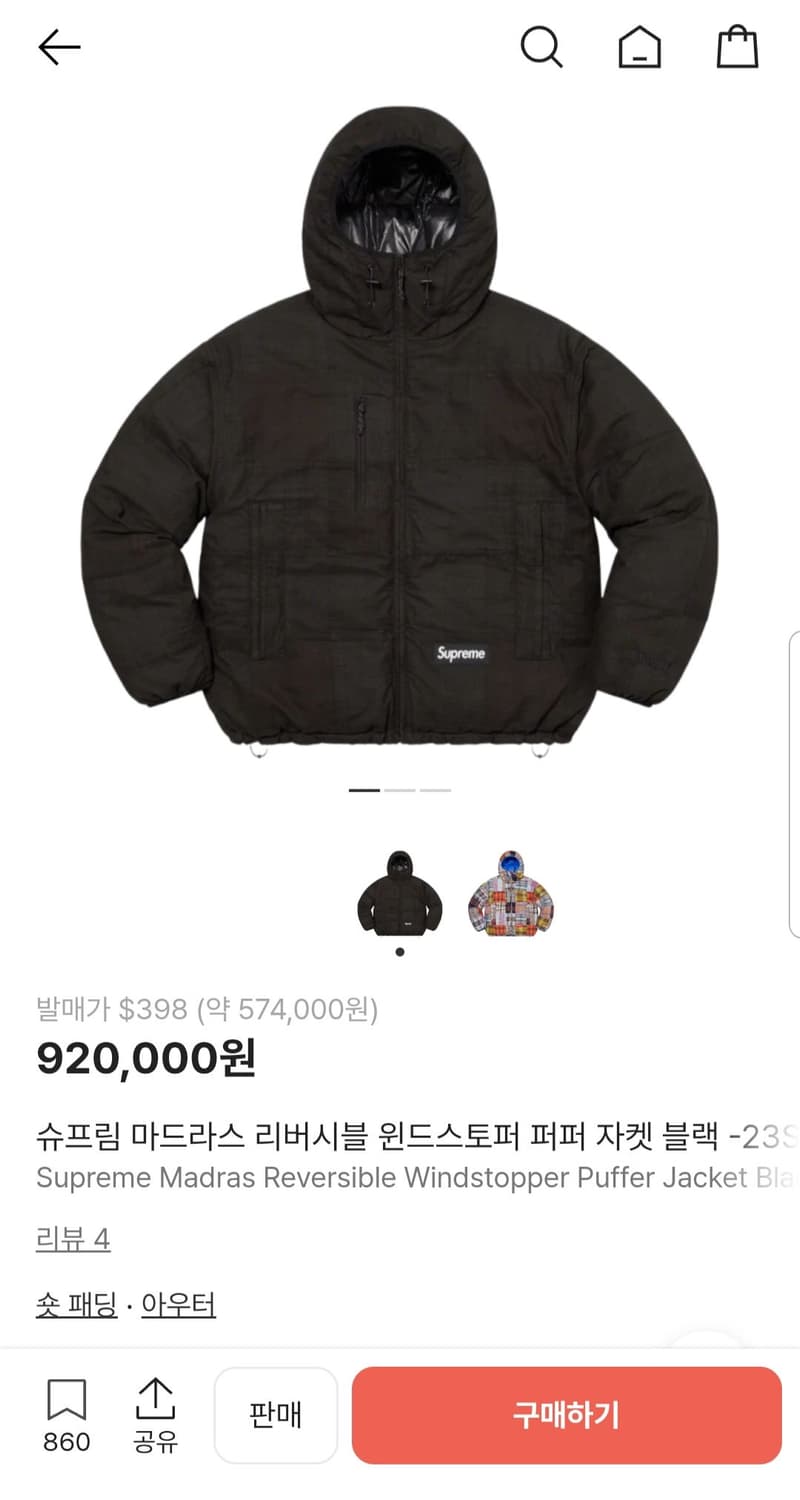Image resolution: width=800 pixels, height=1500 pixels.
Task: Tap the back arrow to return
Action: click(59, 46)
